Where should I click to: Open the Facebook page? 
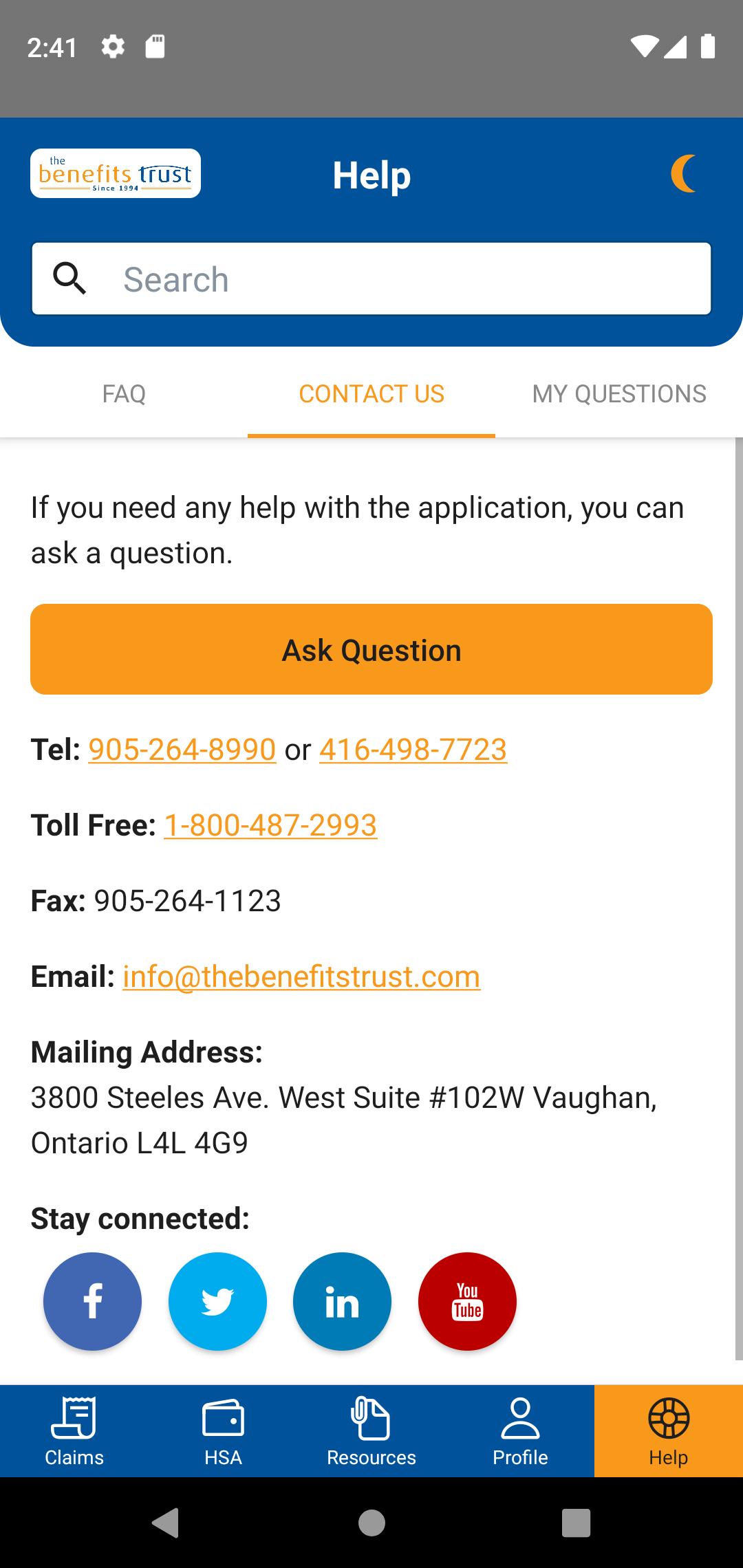point(93,1301)
